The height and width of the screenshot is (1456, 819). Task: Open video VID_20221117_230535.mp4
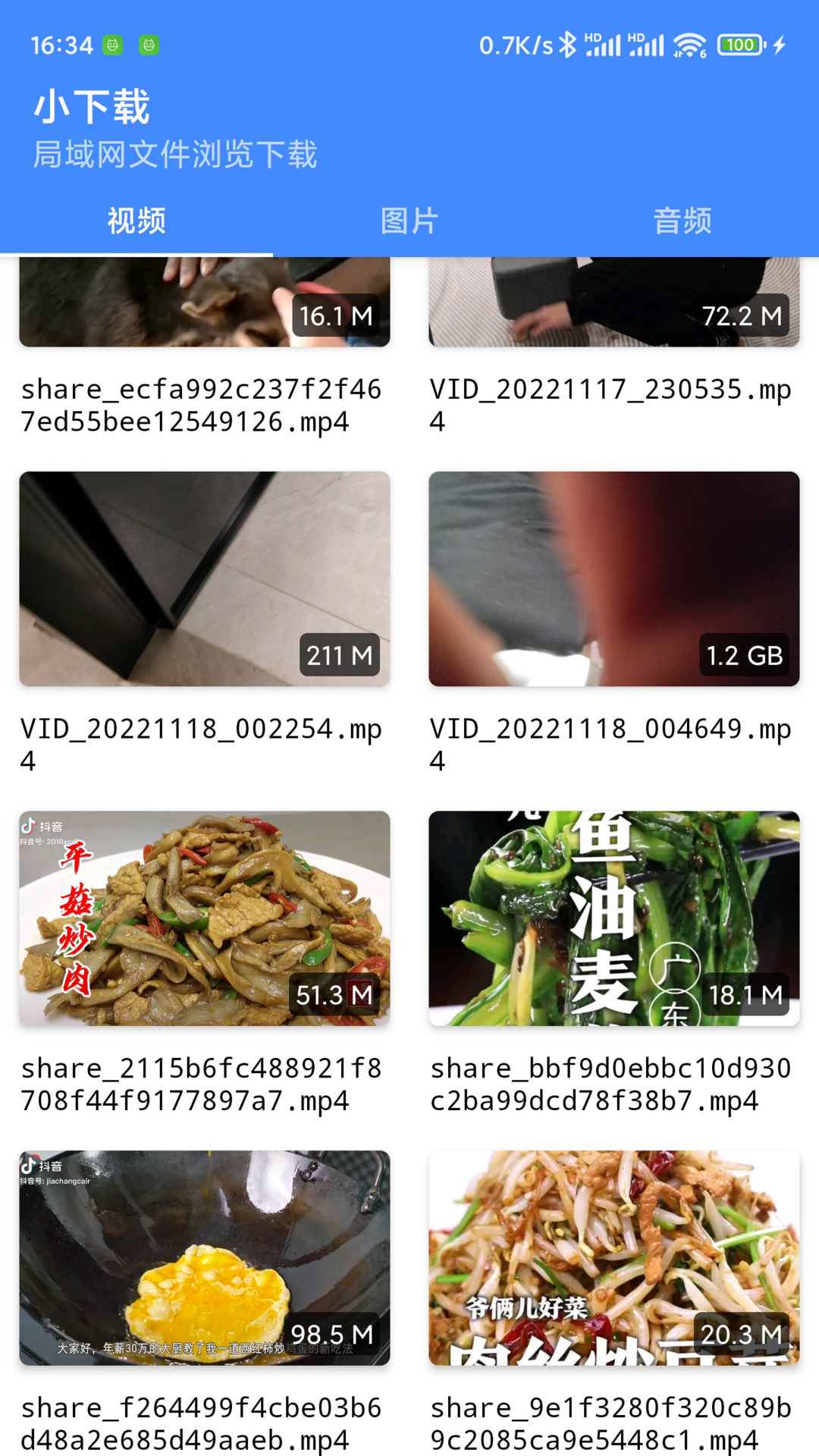point(614,303)
